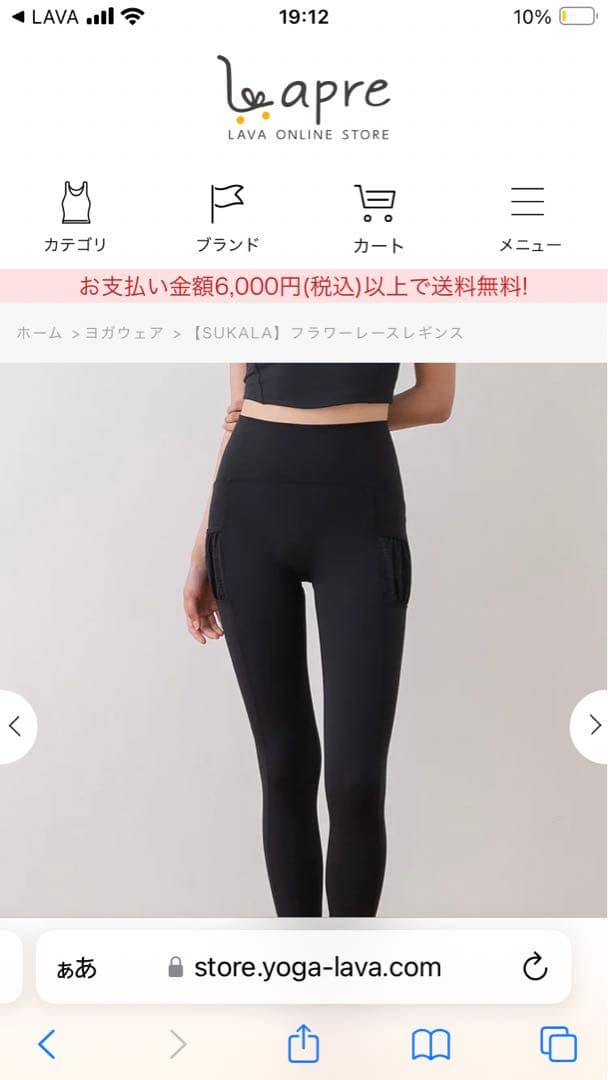Image resolution: width=608 pixels, height=1080 pixels.
Task: Reload the current page
Action: tap(535, 967)
